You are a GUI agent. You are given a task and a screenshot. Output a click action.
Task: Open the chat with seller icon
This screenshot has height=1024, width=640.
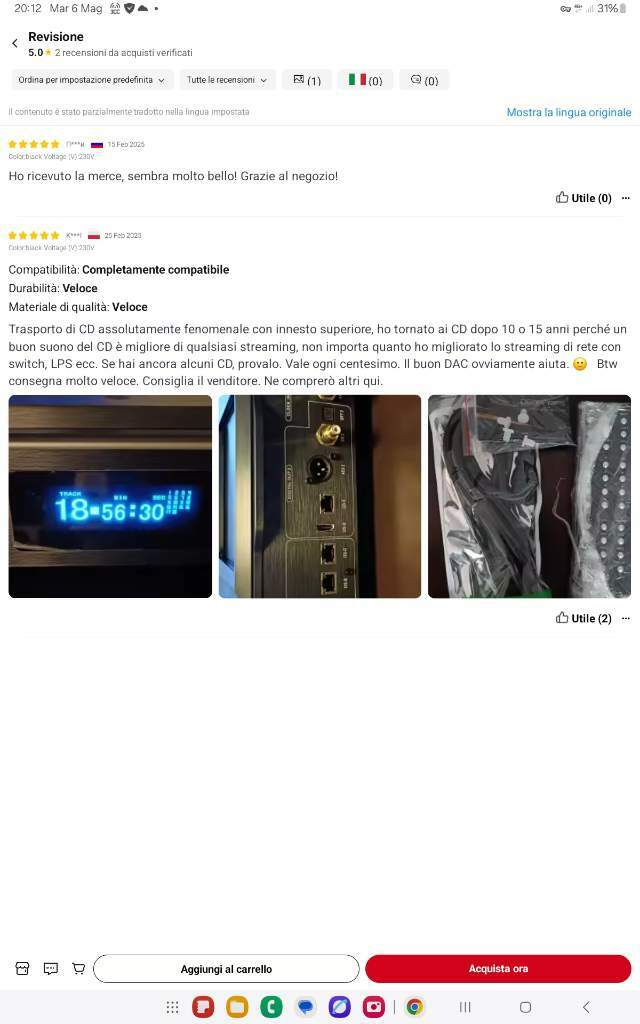(51, 968)
